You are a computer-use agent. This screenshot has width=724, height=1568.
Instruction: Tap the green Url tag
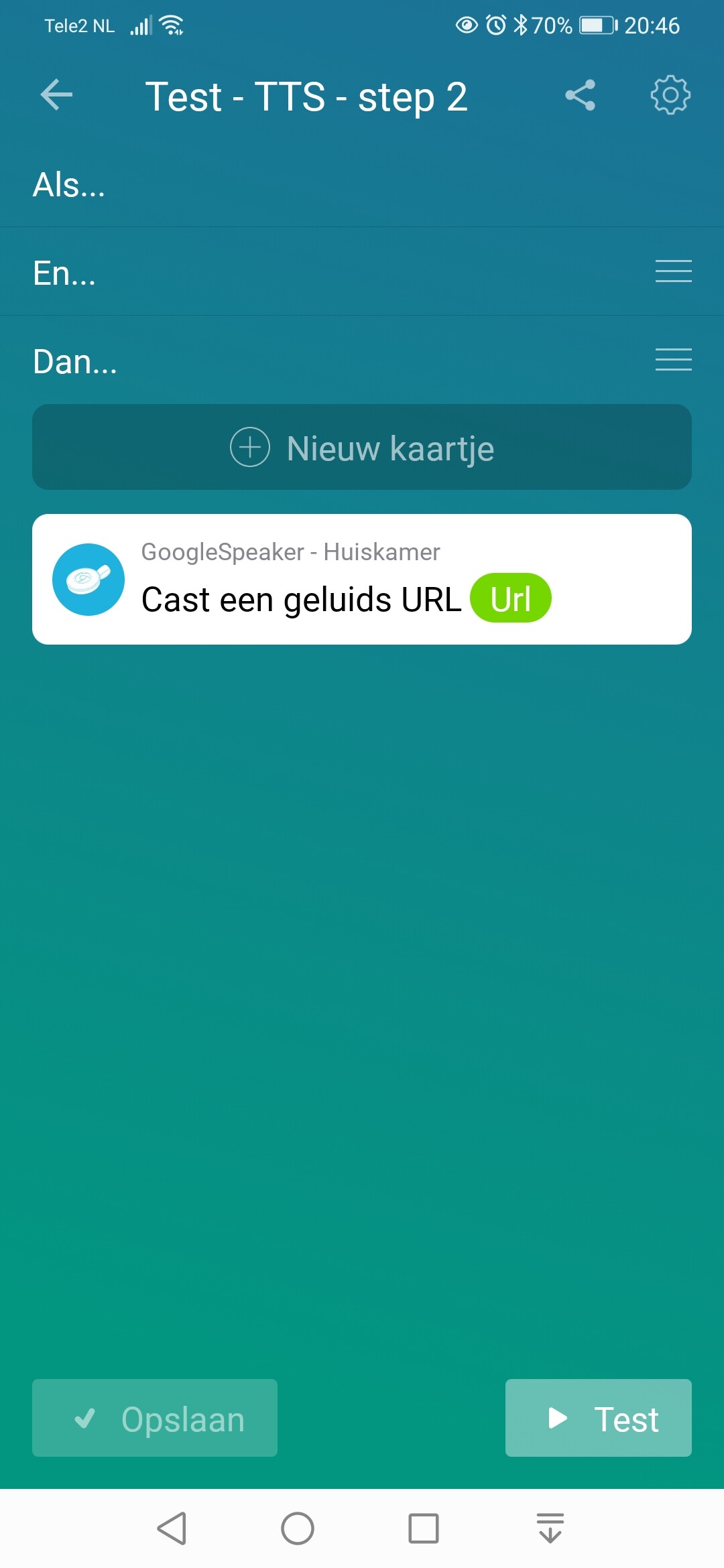tap(511, 598)
